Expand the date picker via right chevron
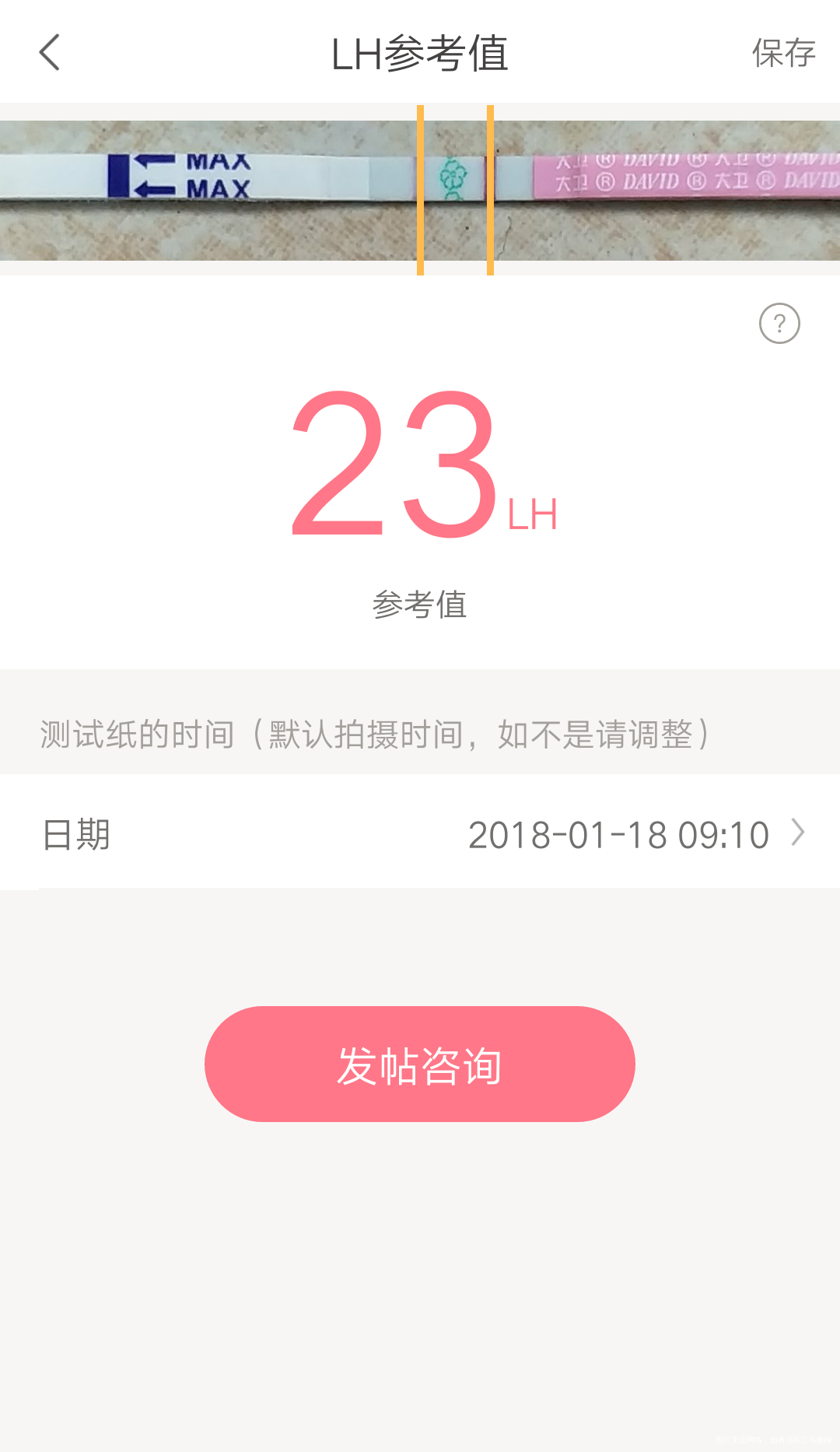840x1452 pixels. 796,833
